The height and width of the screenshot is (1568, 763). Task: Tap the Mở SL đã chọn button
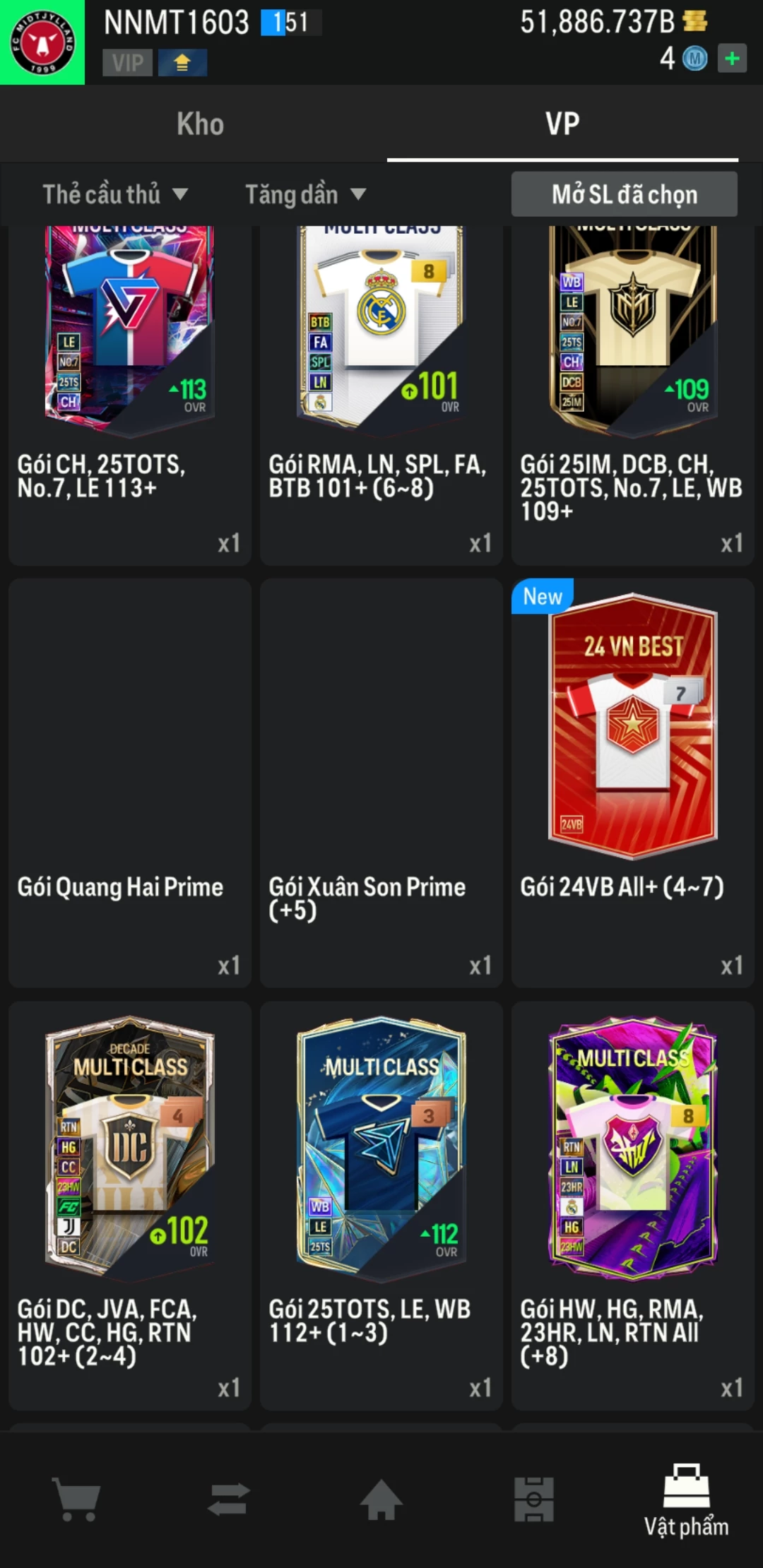[624, 194]
